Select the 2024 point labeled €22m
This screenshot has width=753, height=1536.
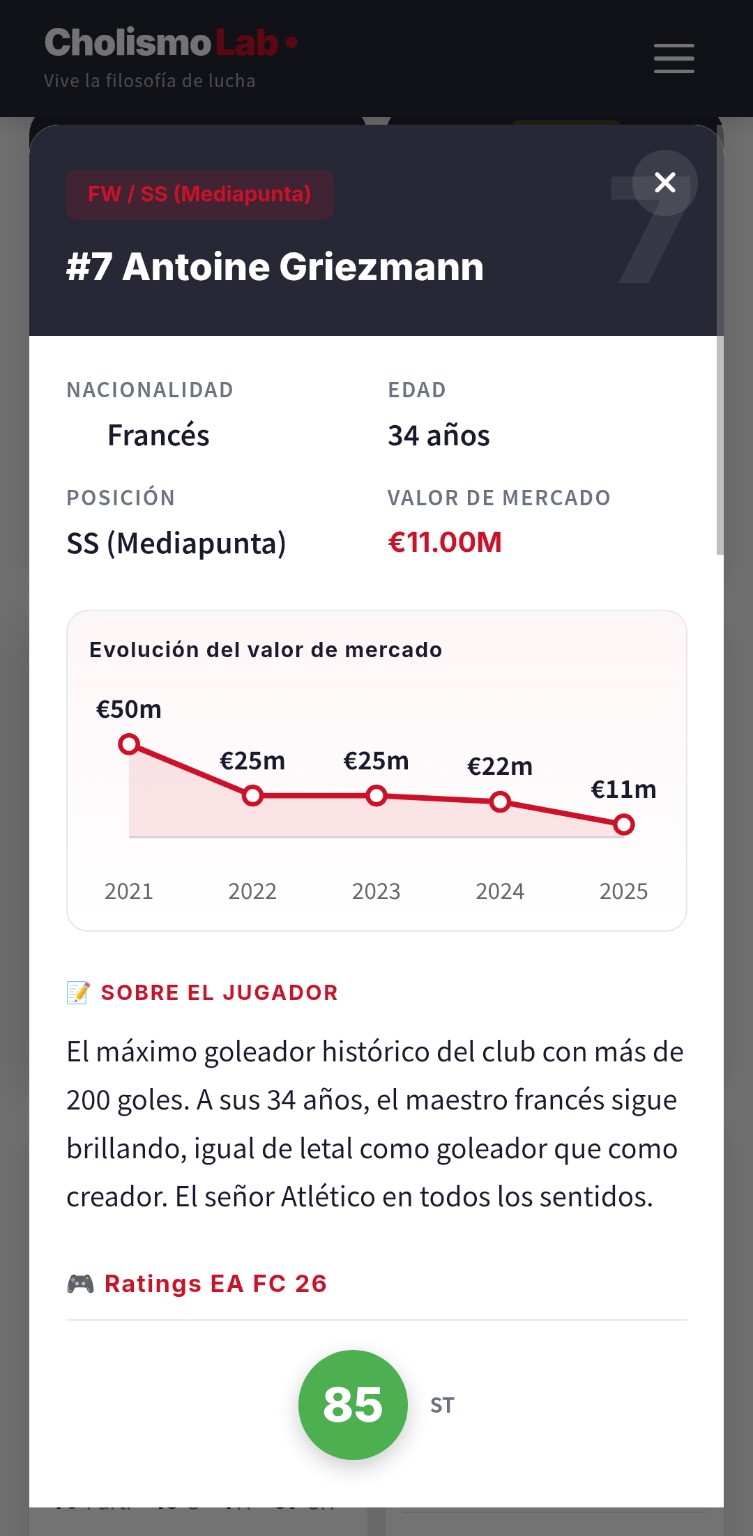tap(500, 801)
